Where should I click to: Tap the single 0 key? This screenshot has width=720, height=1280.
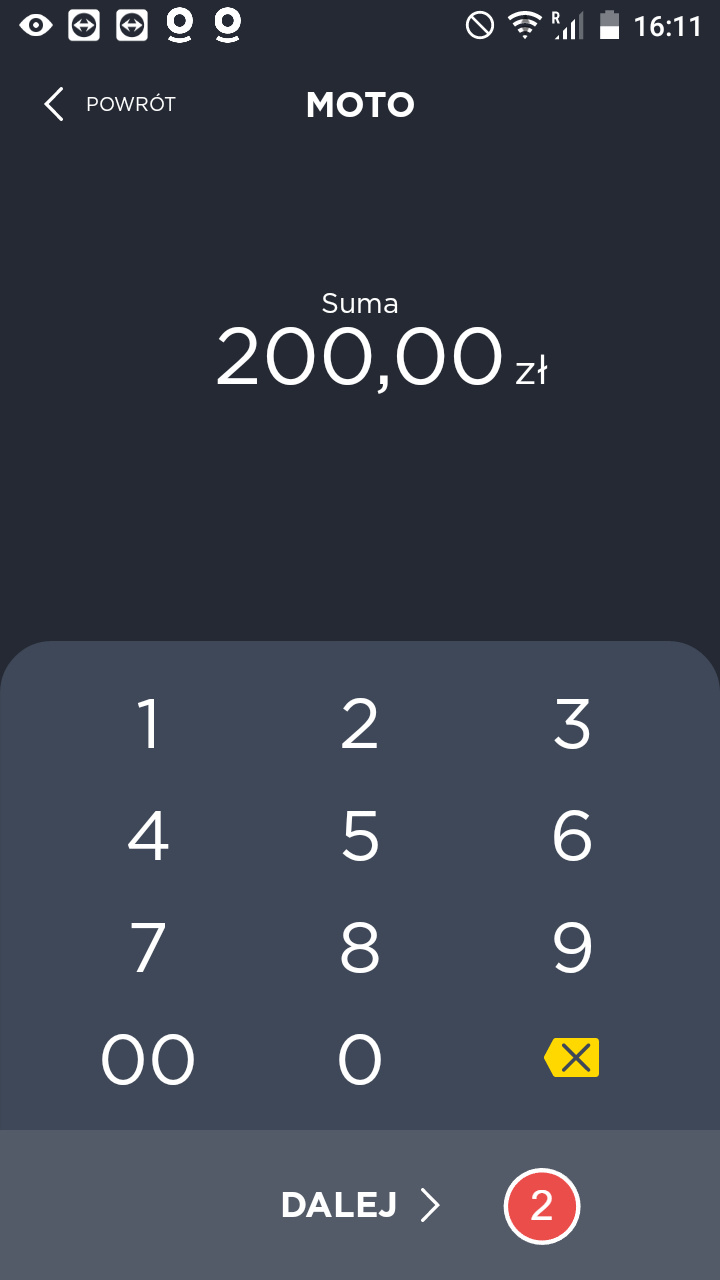click(x=360, y=1060)
